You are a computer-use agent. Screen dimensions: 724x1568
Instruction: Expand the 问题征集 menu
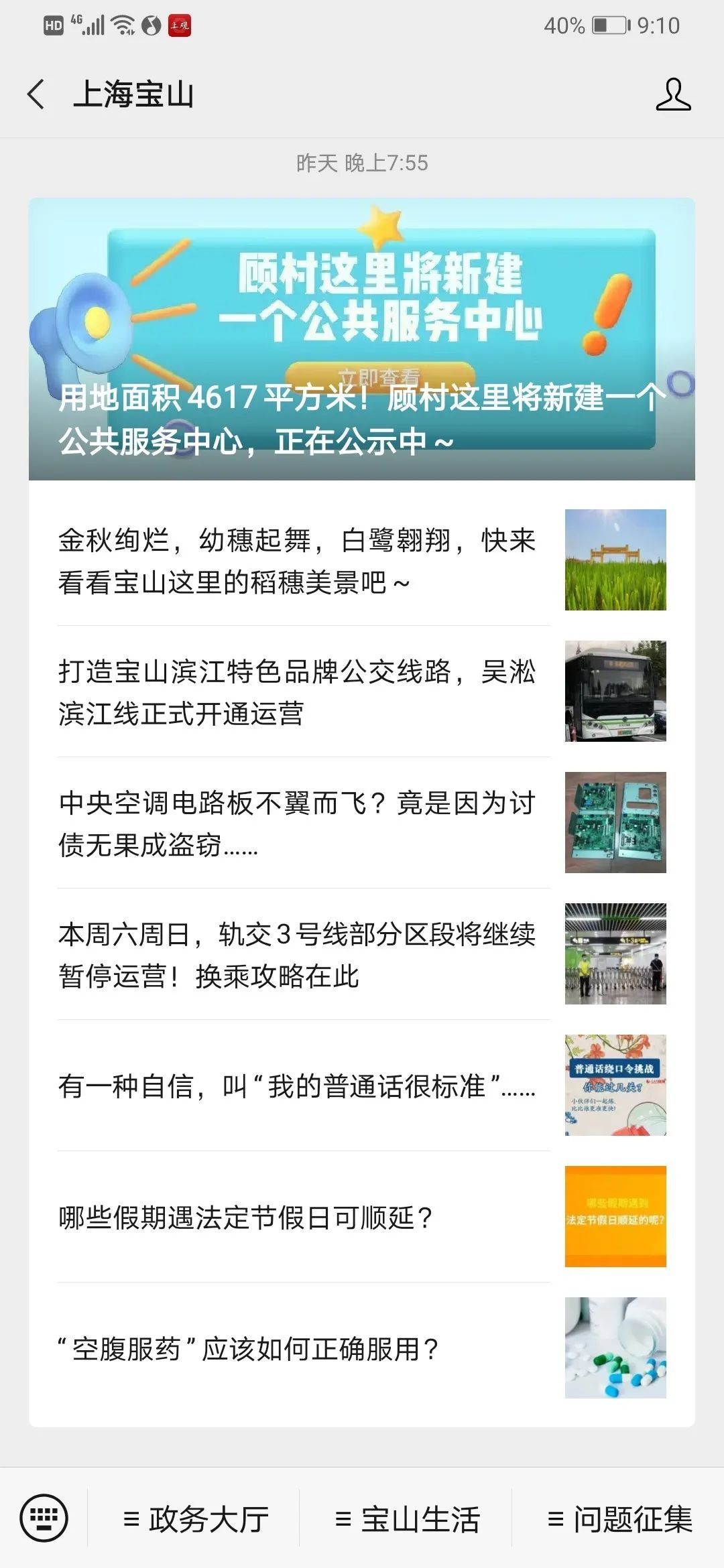[619, 1519]
